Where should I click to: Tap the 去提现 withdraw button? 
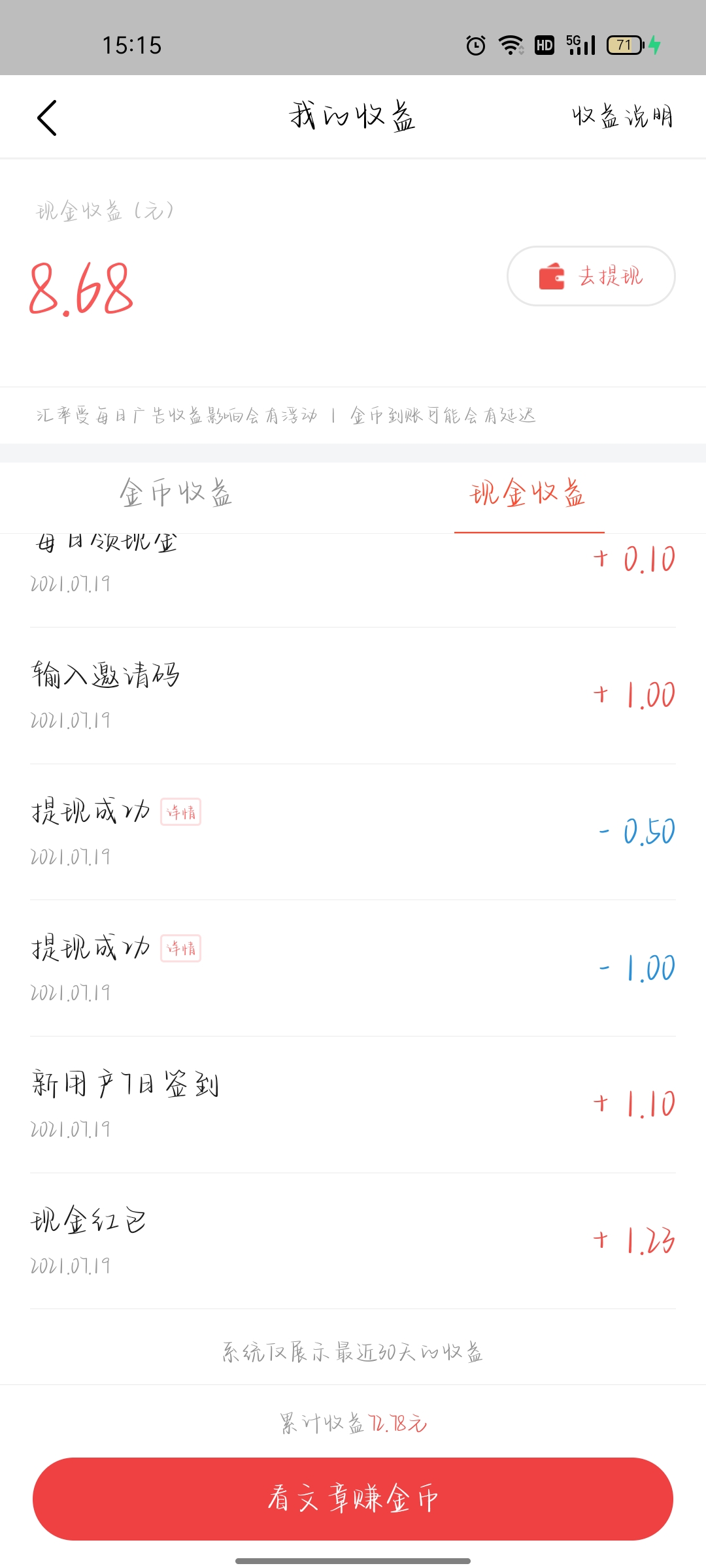(x=591, y=276)
